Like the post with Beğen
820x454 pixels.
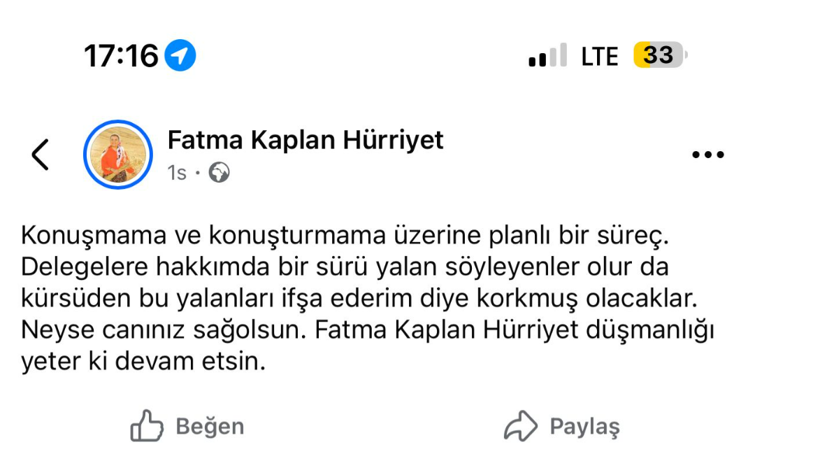point(188,427)
